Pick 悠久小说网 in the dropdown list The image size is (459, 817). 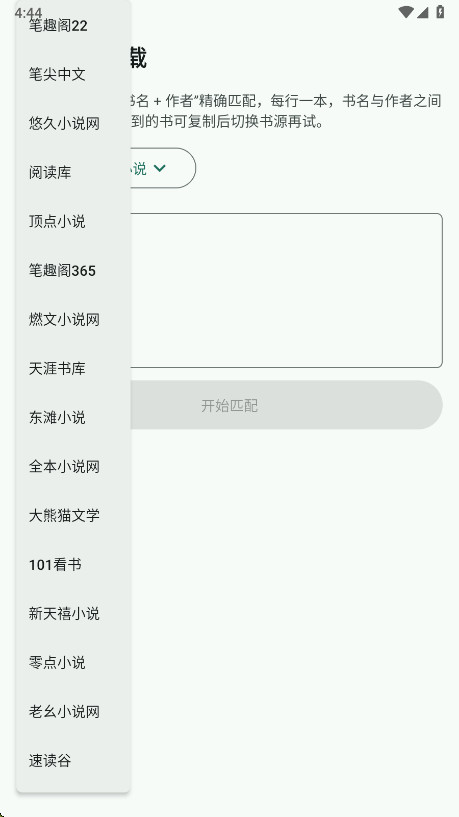point(73,123)
